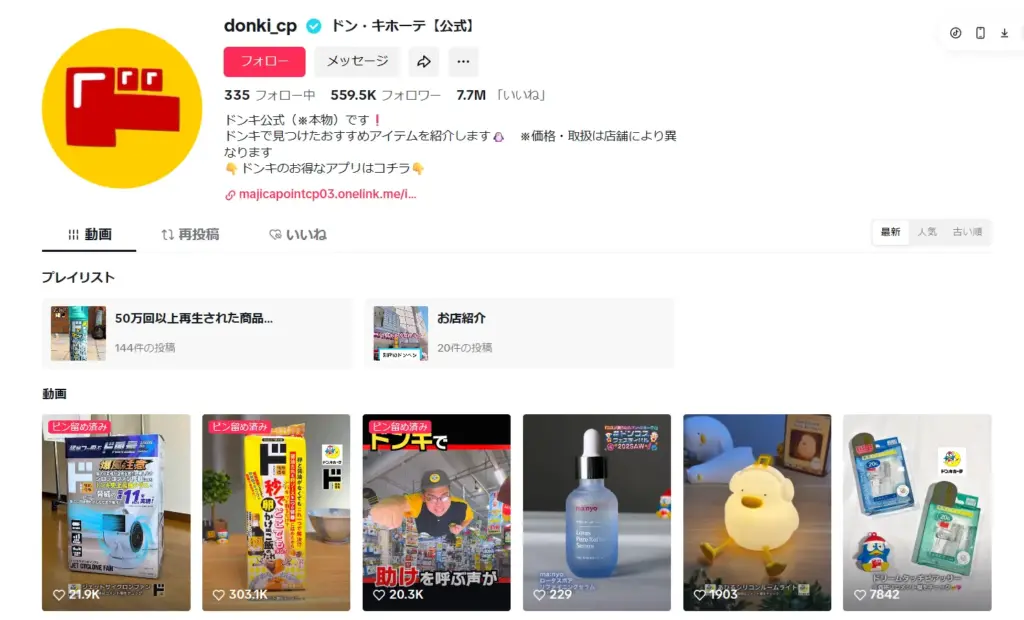
Task: Switch to the いいね likes tab
Action: [x=298, y=234]
